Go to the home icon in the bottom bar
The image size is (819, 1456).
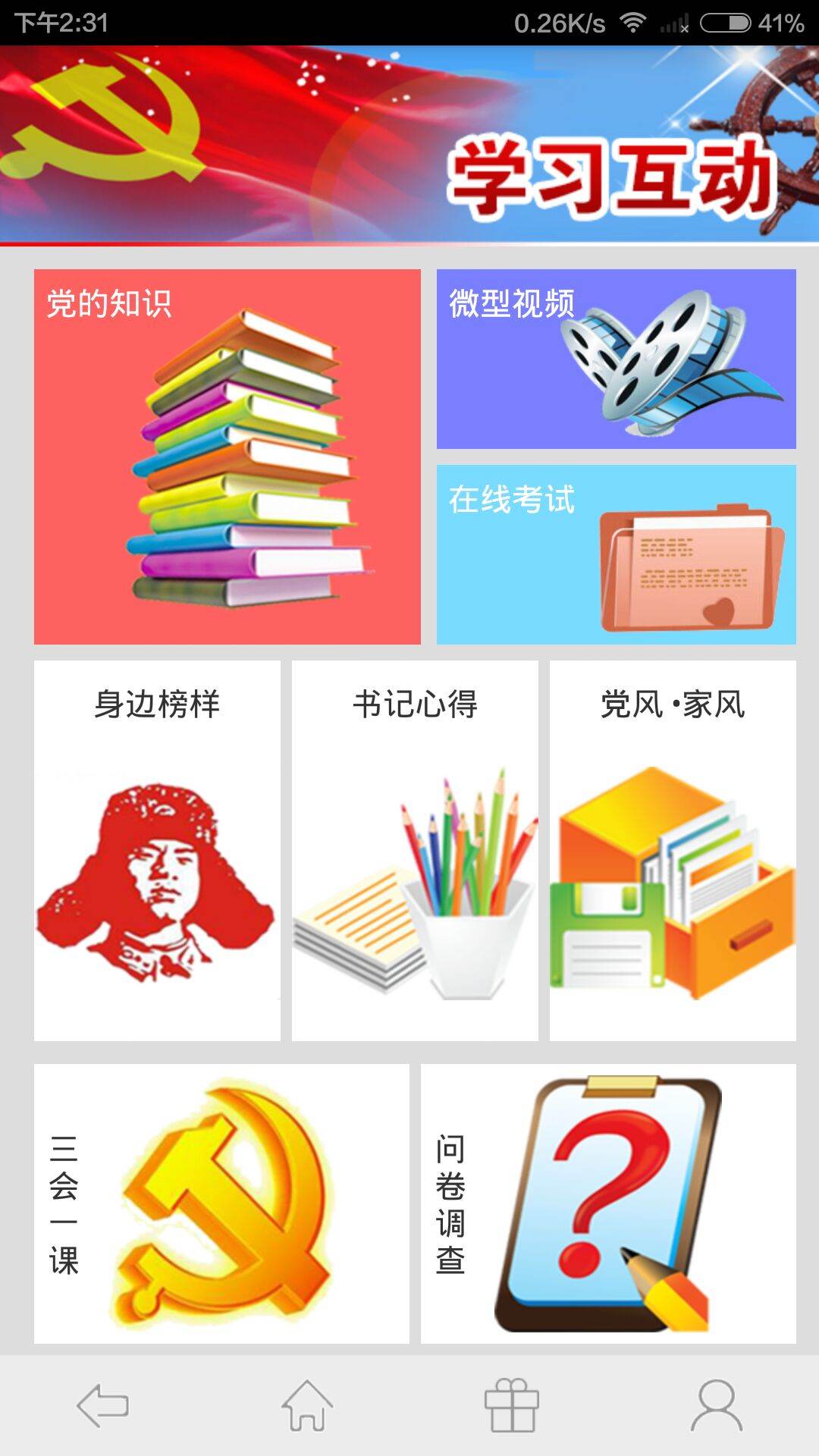[x=307, y=1405]
